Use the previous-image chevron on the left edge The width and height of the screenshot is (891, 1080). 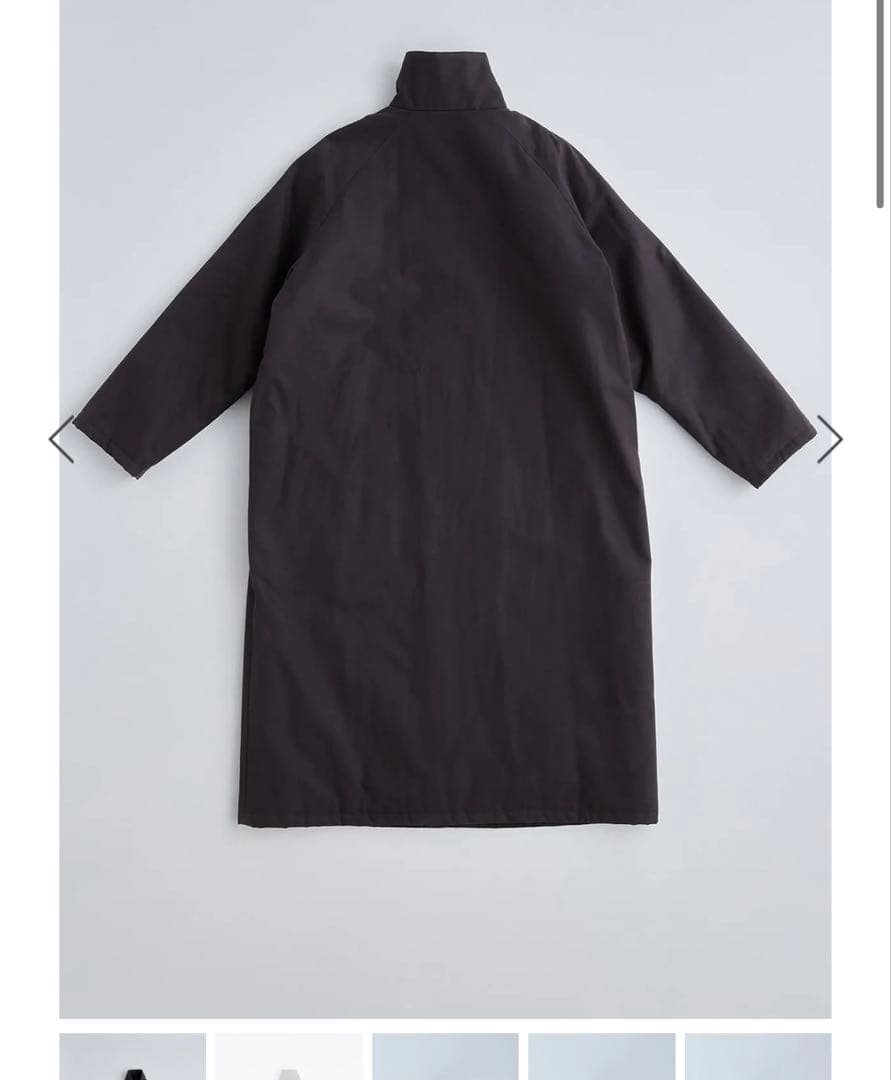pyautogui.click(x=60, y=438)
